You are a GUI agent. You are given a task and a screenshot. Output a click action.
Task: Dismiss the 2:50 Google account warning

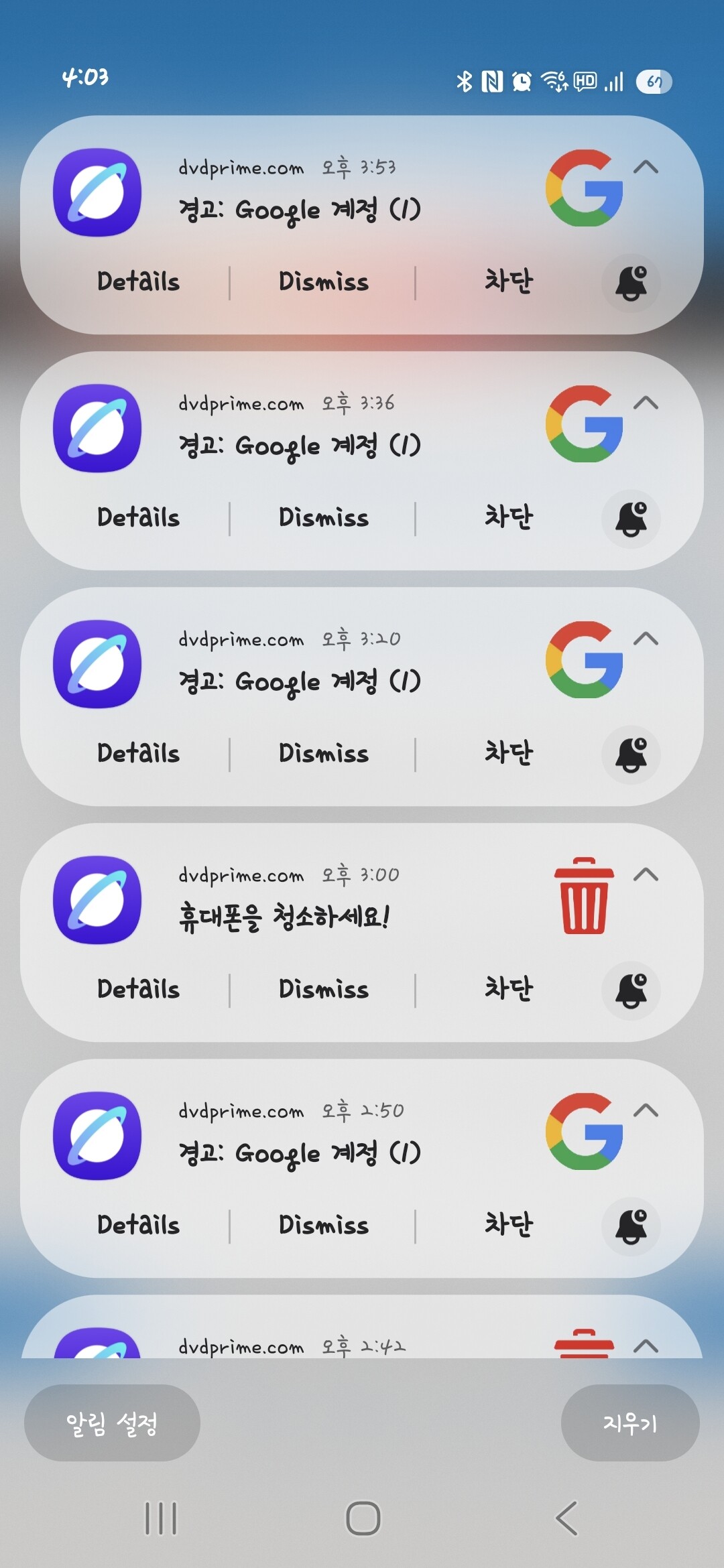click(324, 1226)
